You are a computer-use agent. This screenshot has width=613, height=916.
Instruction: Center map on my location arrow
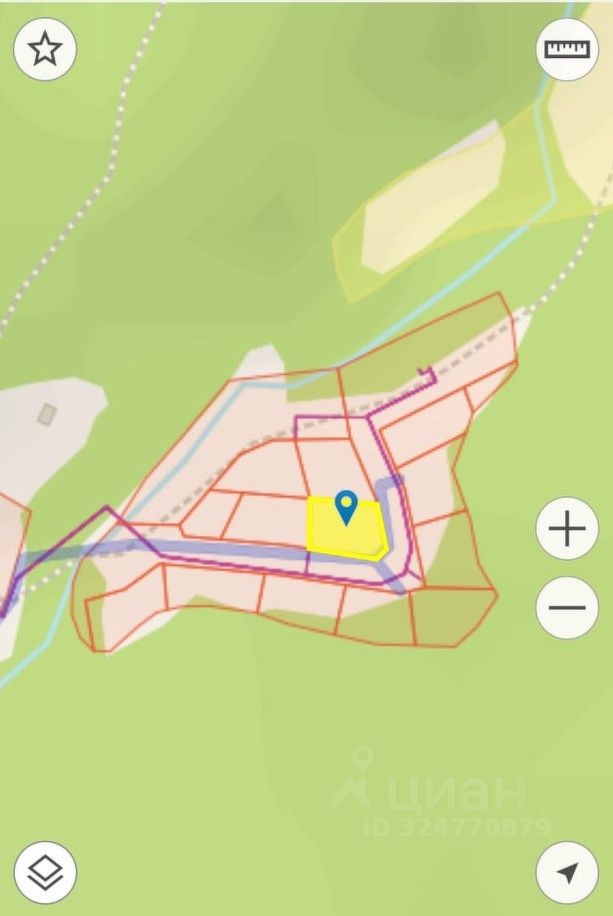click(x=567, y=872)
